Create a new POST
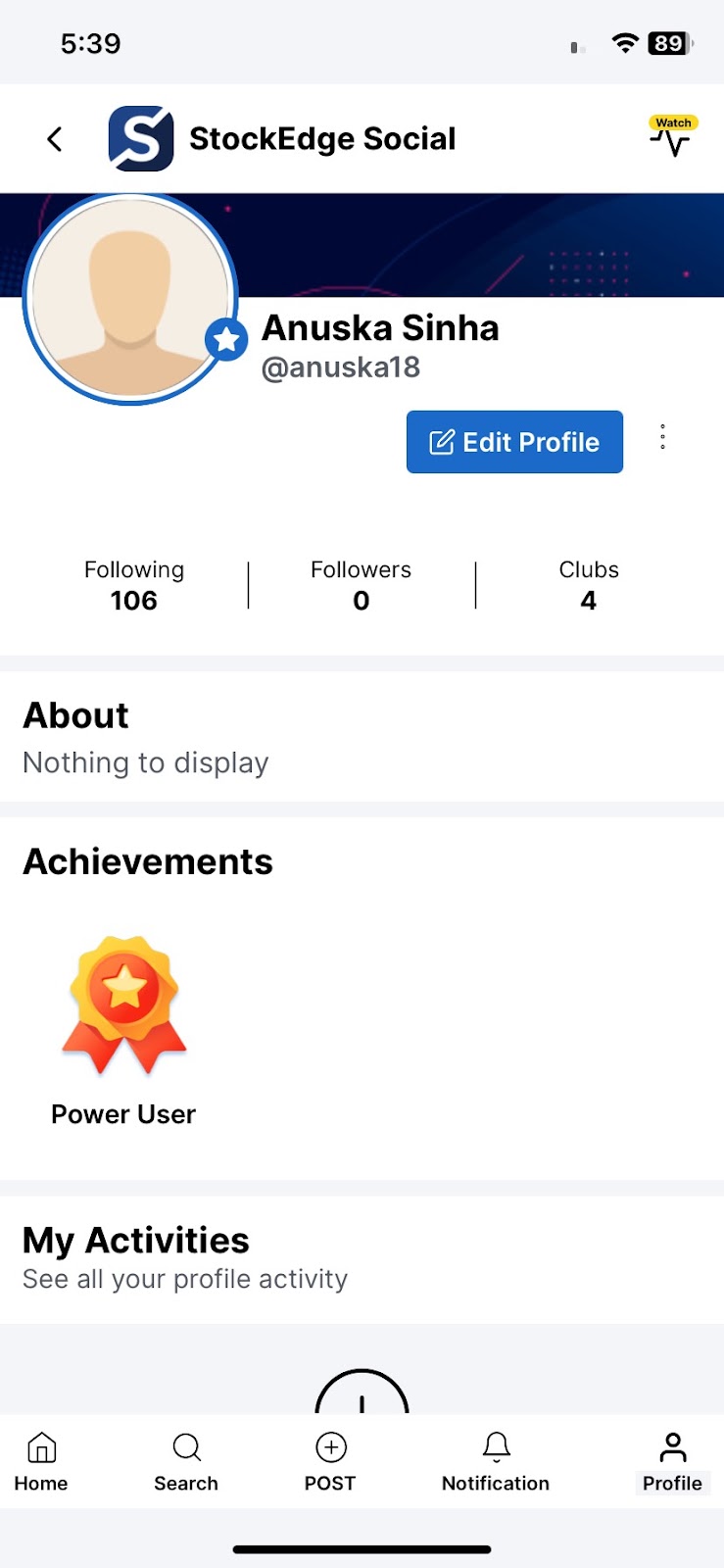The height and width of the screenshot is (1568, 724). point(330,1461)
